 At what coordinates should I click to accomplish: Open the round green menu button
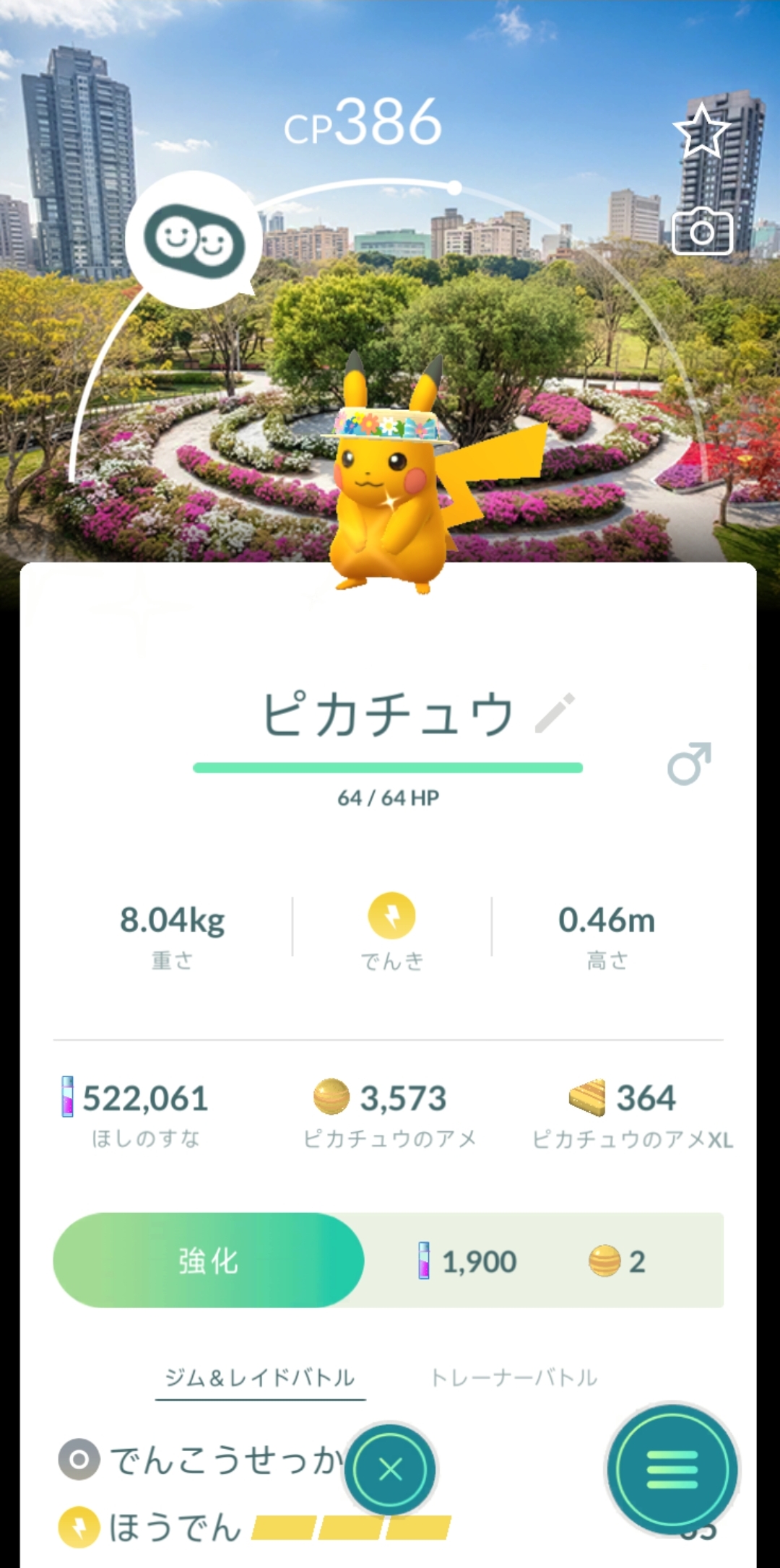[672, 1469]
